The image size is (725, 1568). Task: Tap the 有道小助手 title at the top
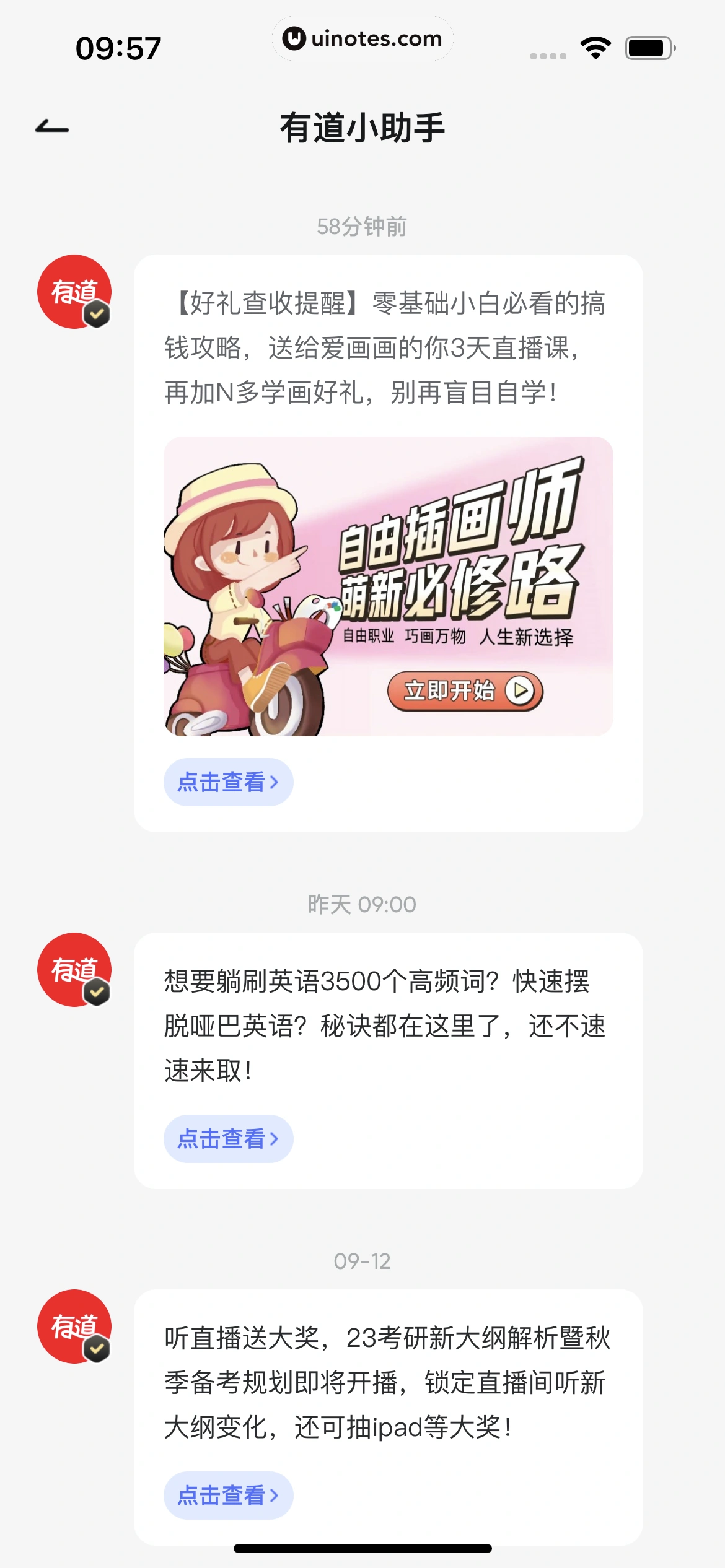point(362,127)
